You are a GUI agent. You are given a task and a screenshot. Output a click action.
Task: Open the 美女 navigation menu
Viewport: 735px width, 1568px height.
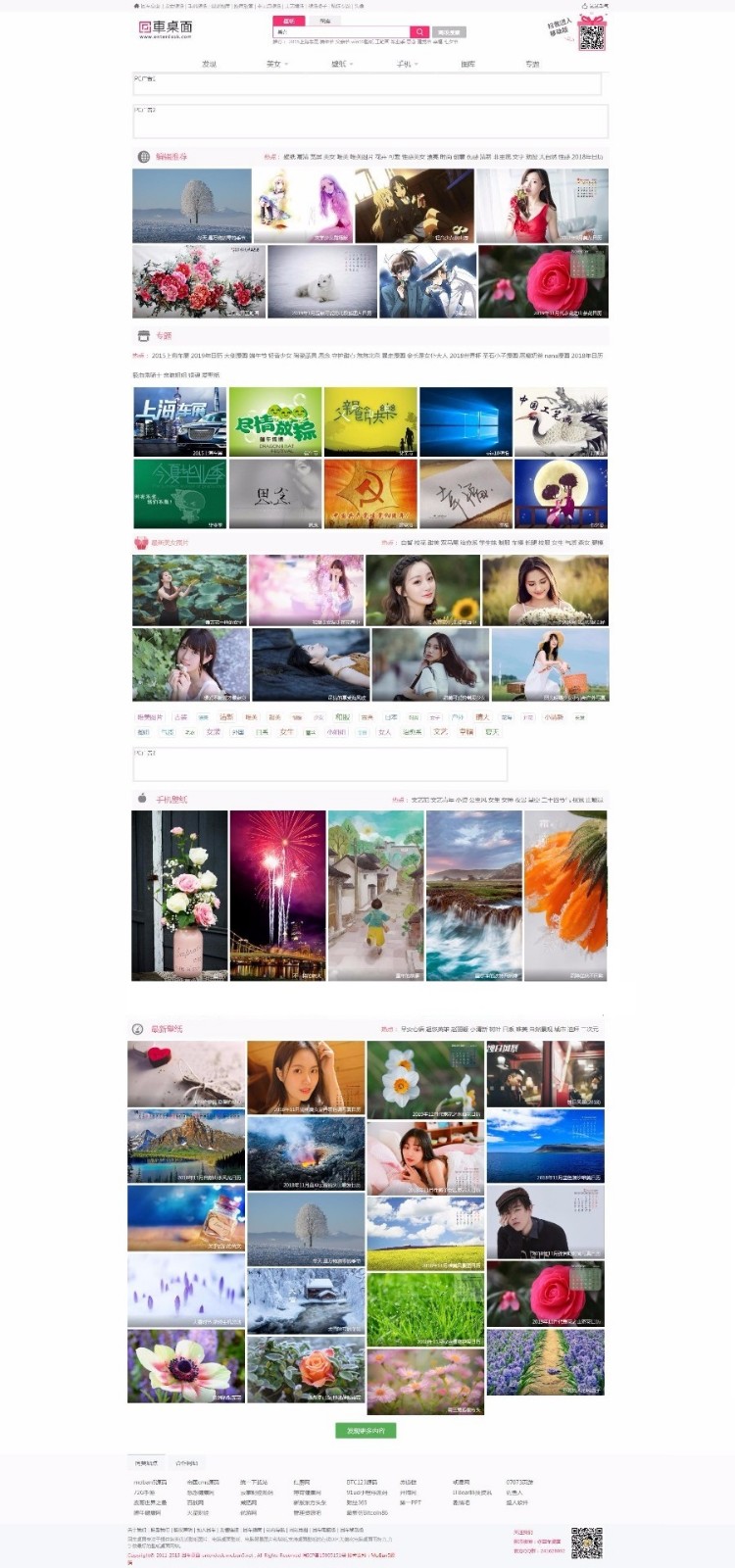pyautogui.click(x=274, y=64)
